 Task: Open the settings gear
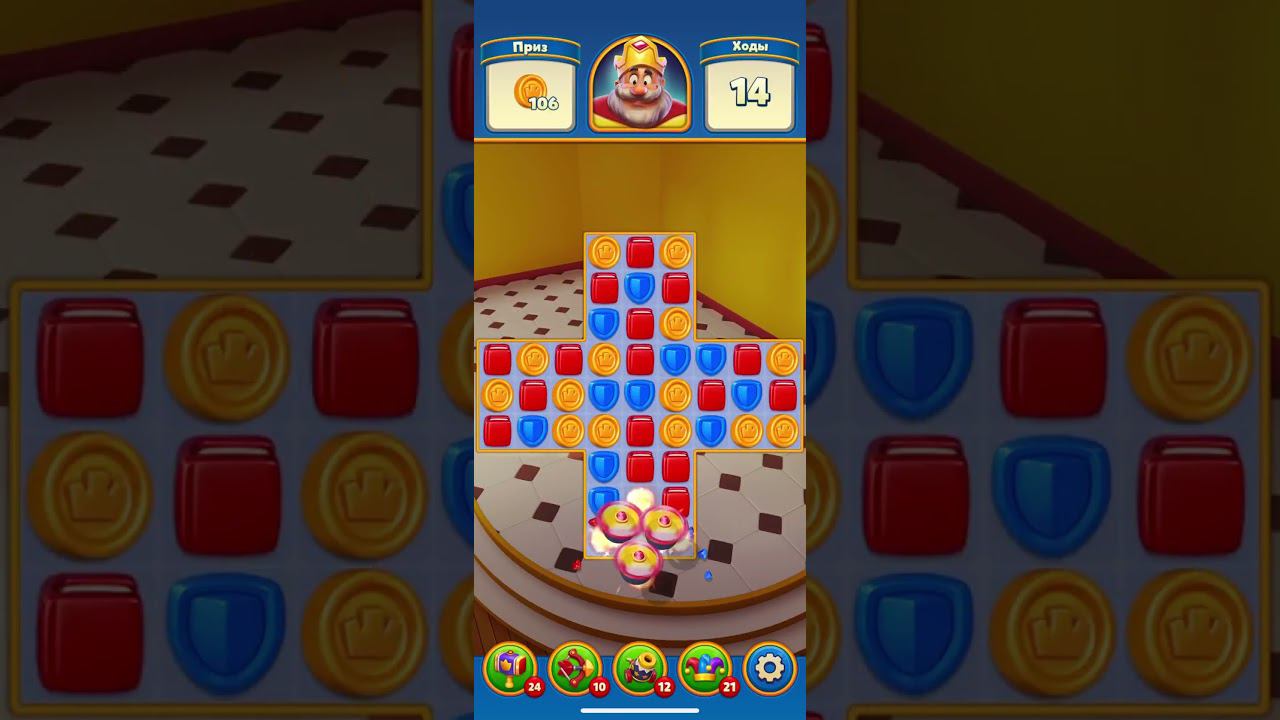coord(770,668)
